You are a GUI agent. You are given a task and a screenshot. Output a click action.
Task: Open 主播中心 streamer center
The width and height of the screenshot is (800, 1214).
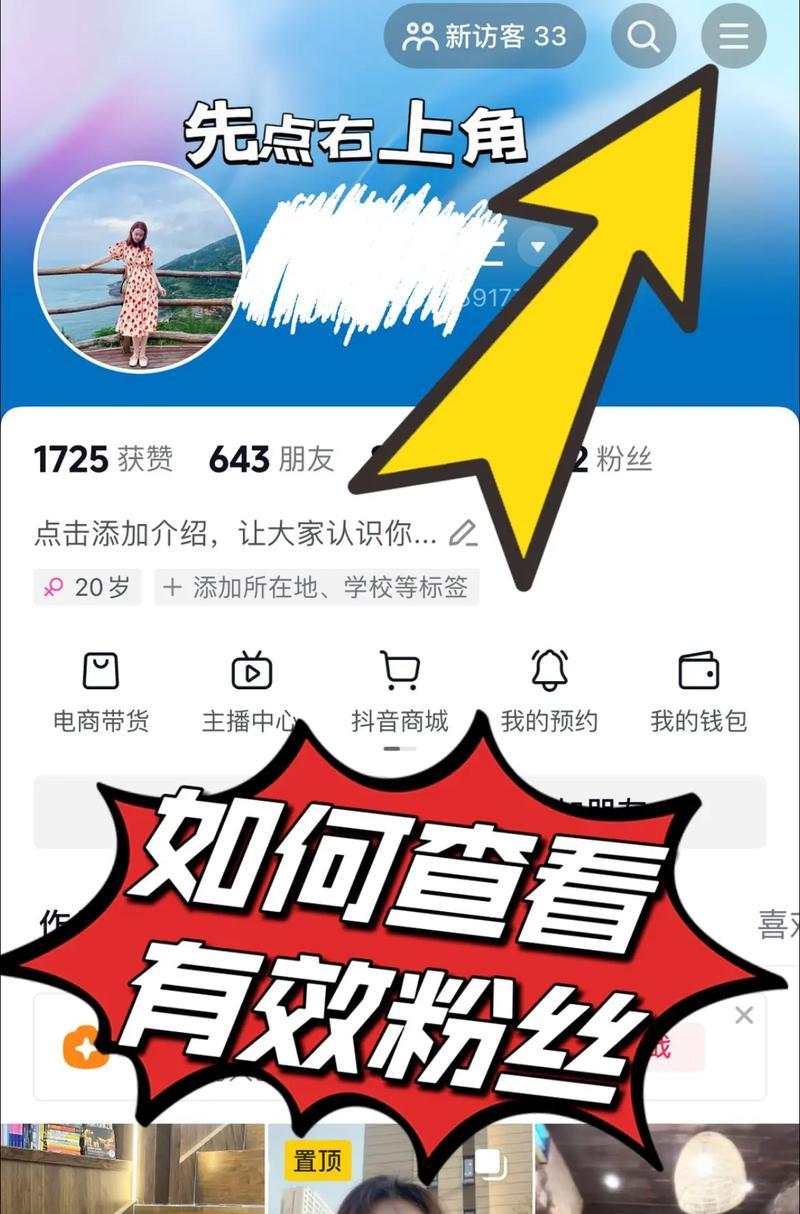(250, 691)
